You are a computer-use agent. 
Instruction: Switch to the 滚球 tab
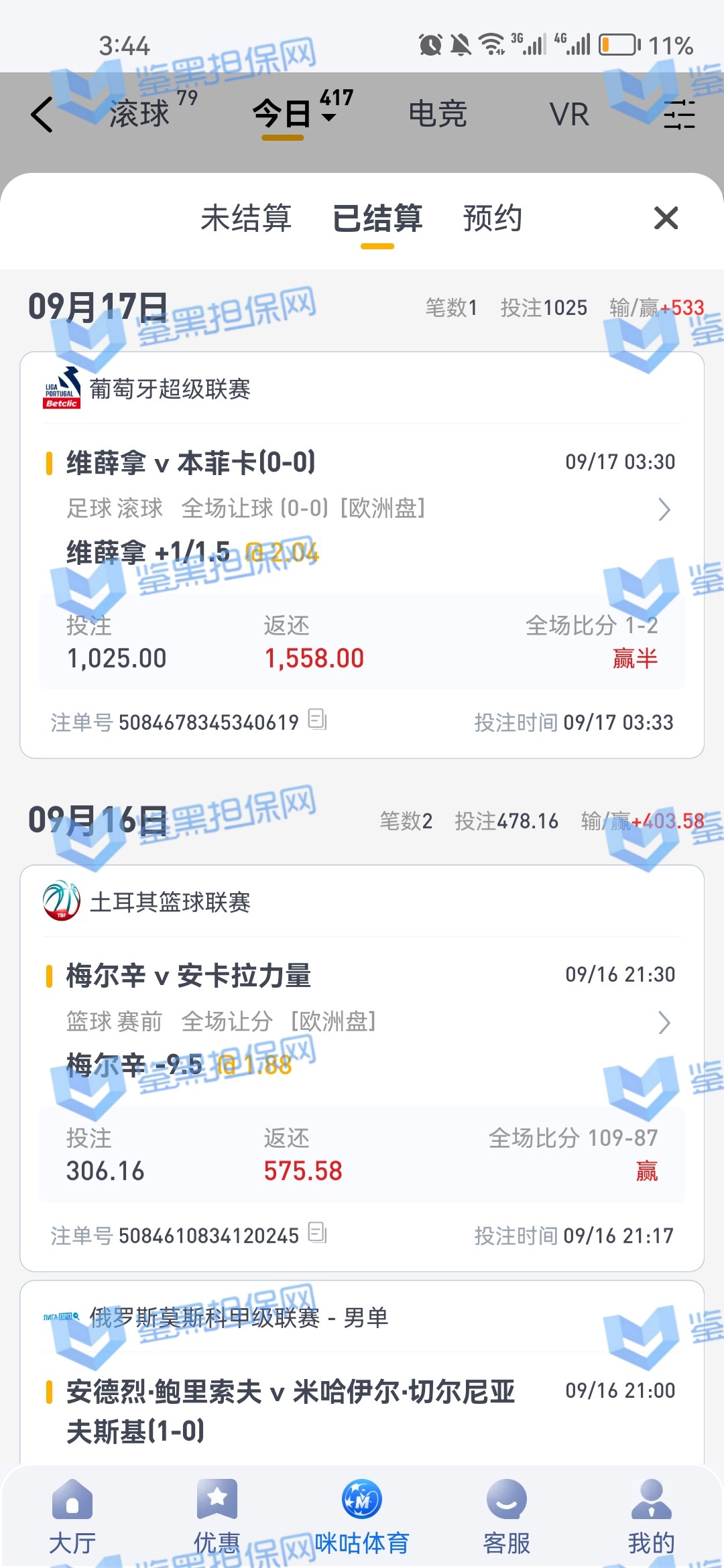(x=141, y=113)
